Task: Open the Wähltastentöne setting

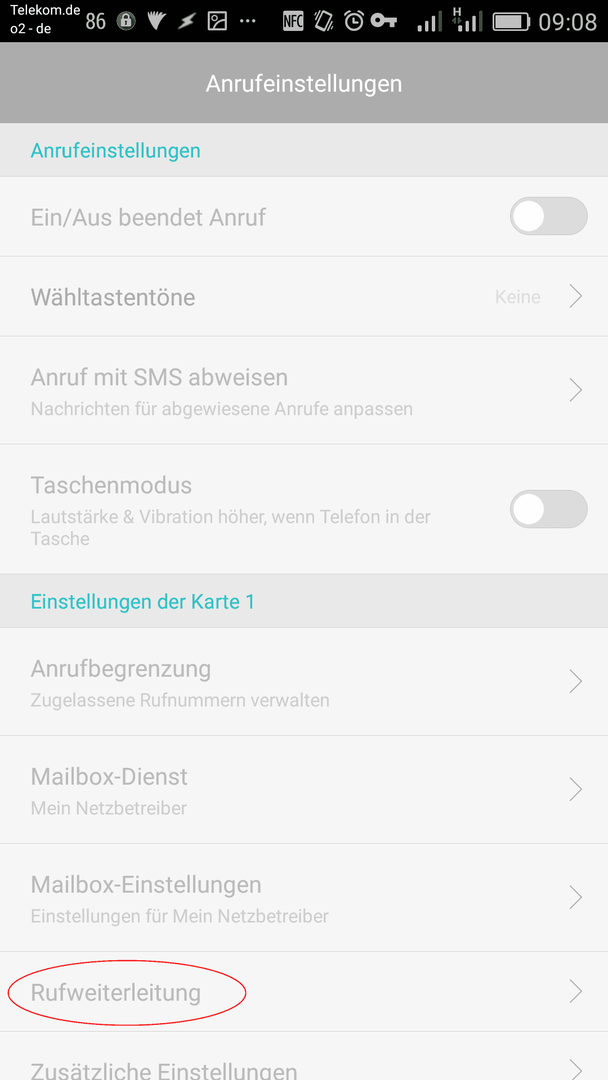Action: [304, 297]
